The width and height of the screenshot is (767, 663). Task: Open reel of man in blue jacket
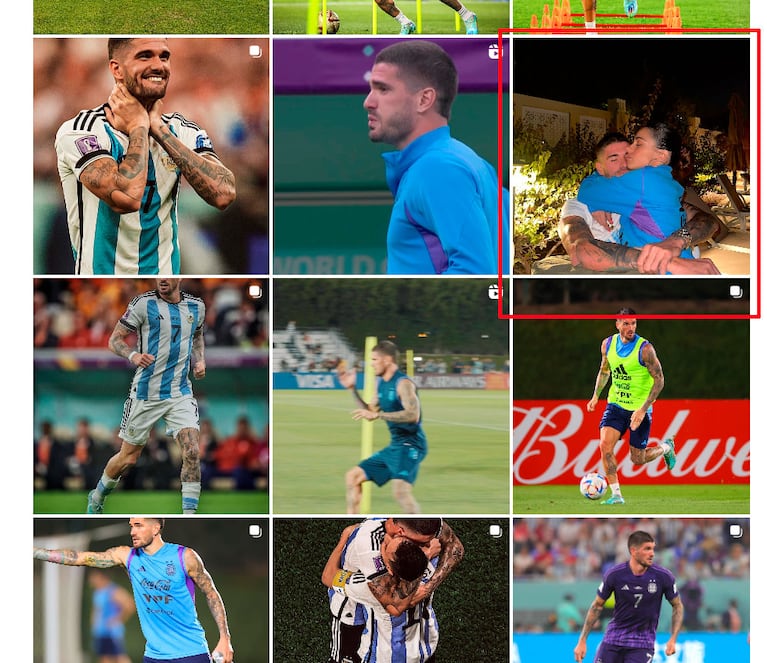(390, 156)
